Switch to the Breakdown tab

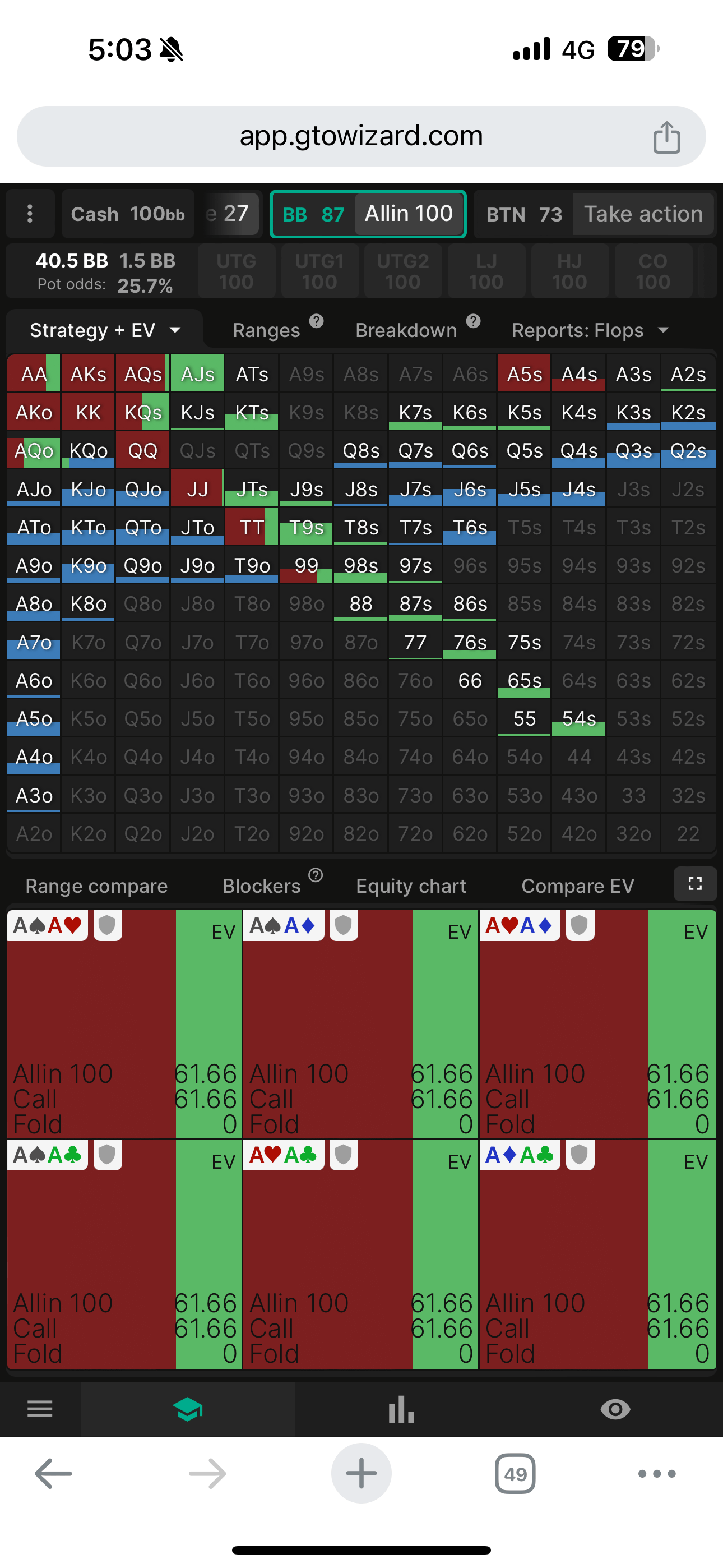point(406,330)
